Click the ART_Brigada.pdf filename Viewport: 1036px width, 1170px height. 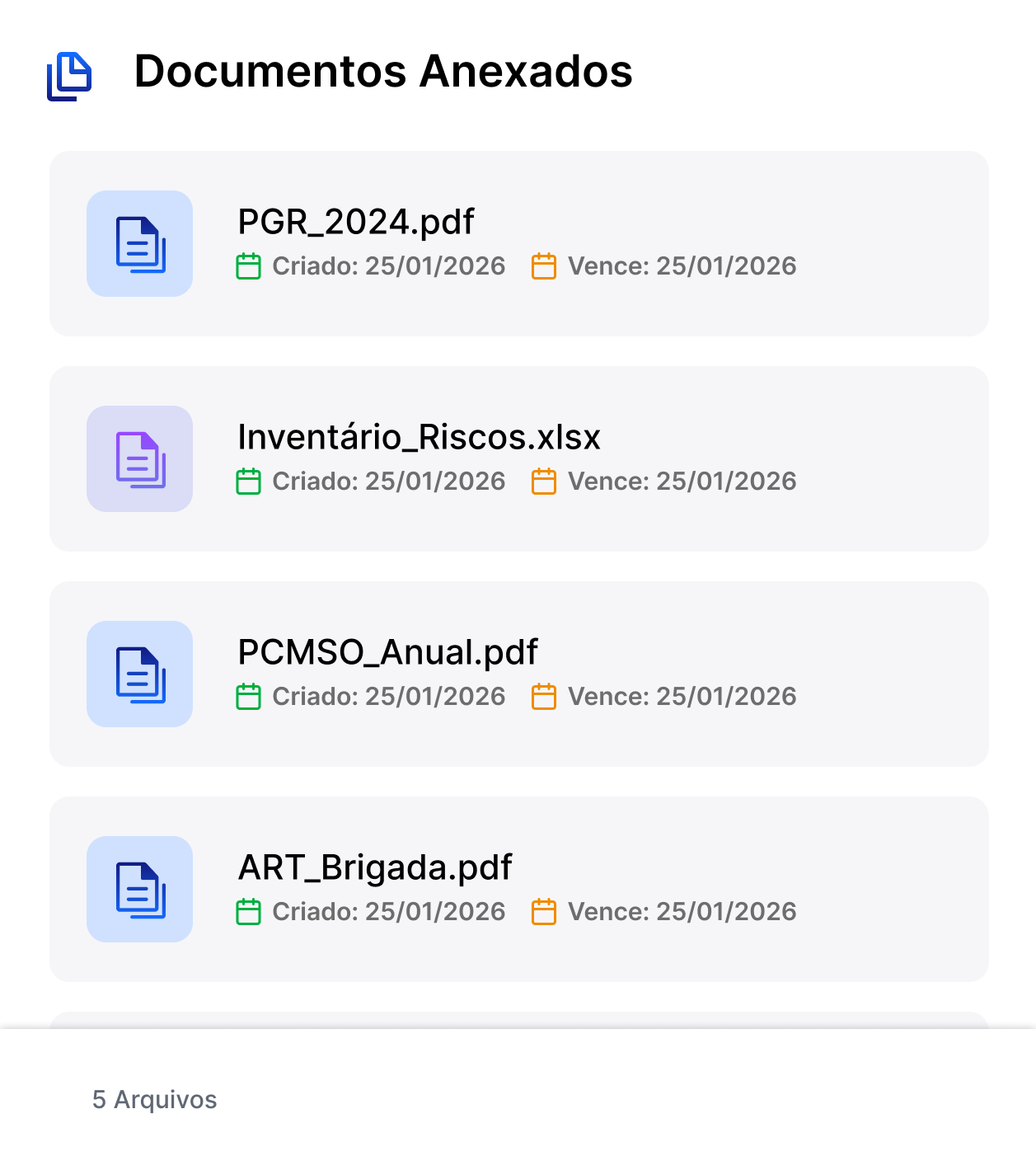click(x=374, y=867)
